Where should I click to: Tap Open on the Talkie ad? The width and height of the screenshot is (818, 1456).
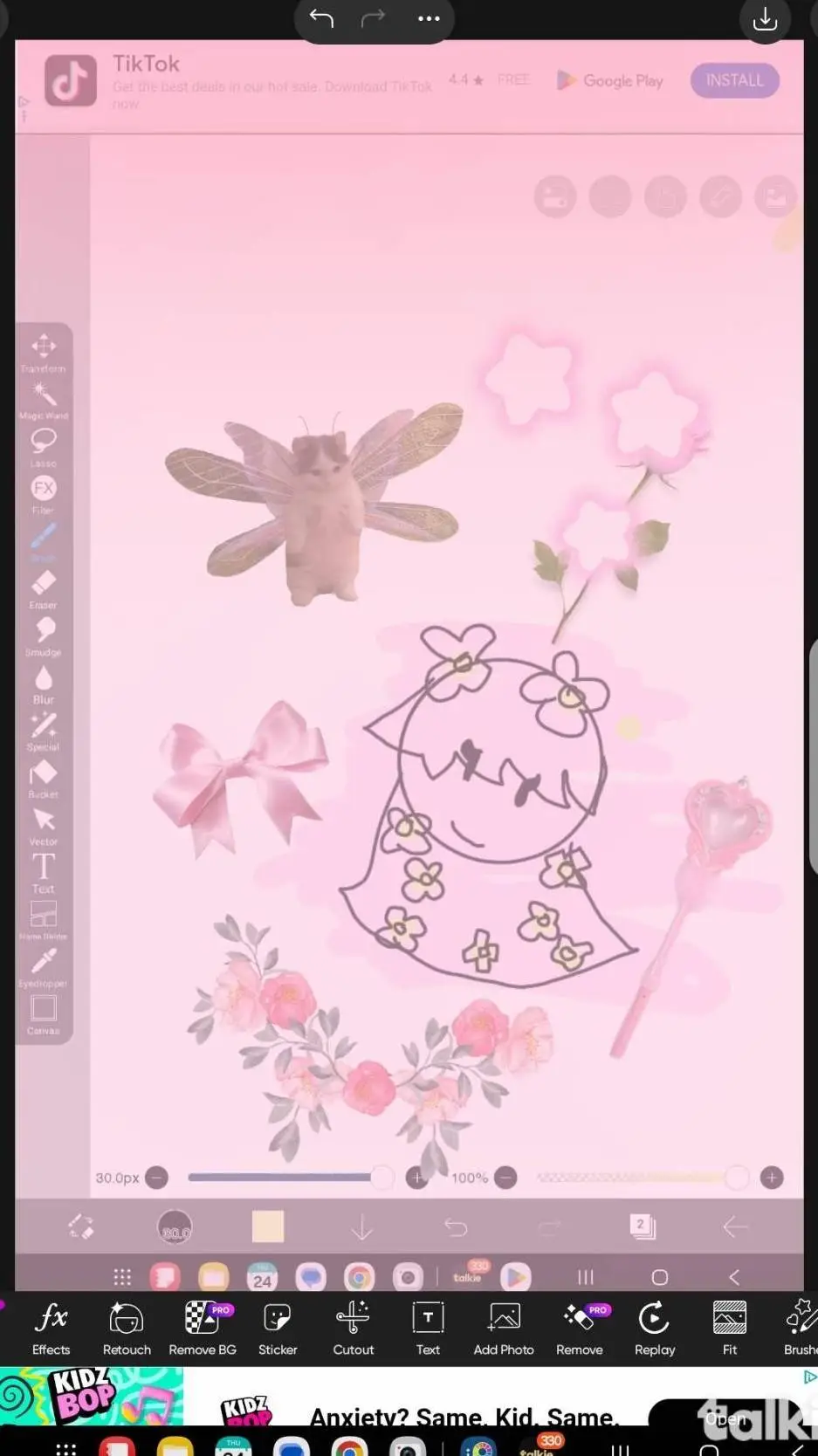(725, 1419)
